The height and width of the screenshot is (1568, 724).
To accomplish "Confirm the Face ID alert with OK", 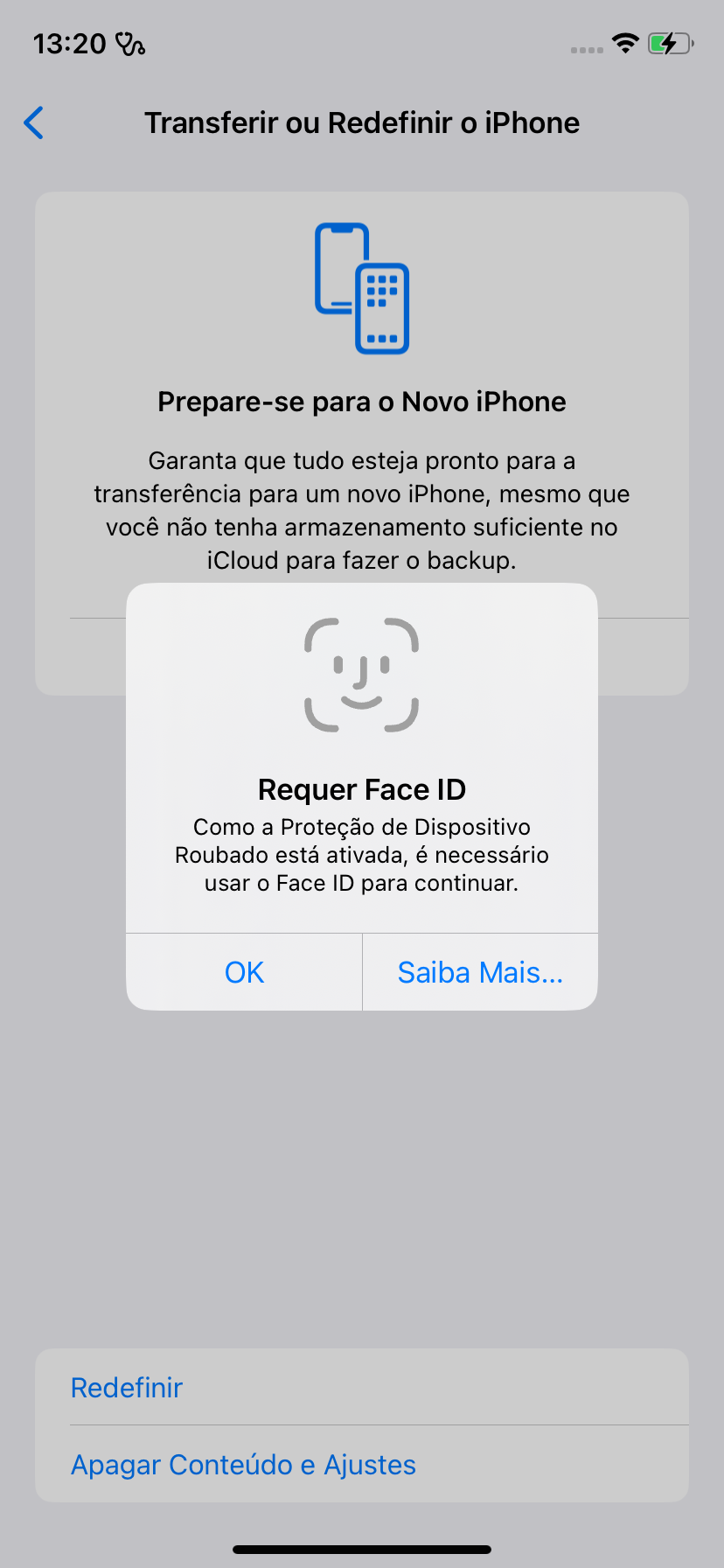I will [x=244, y=972].
